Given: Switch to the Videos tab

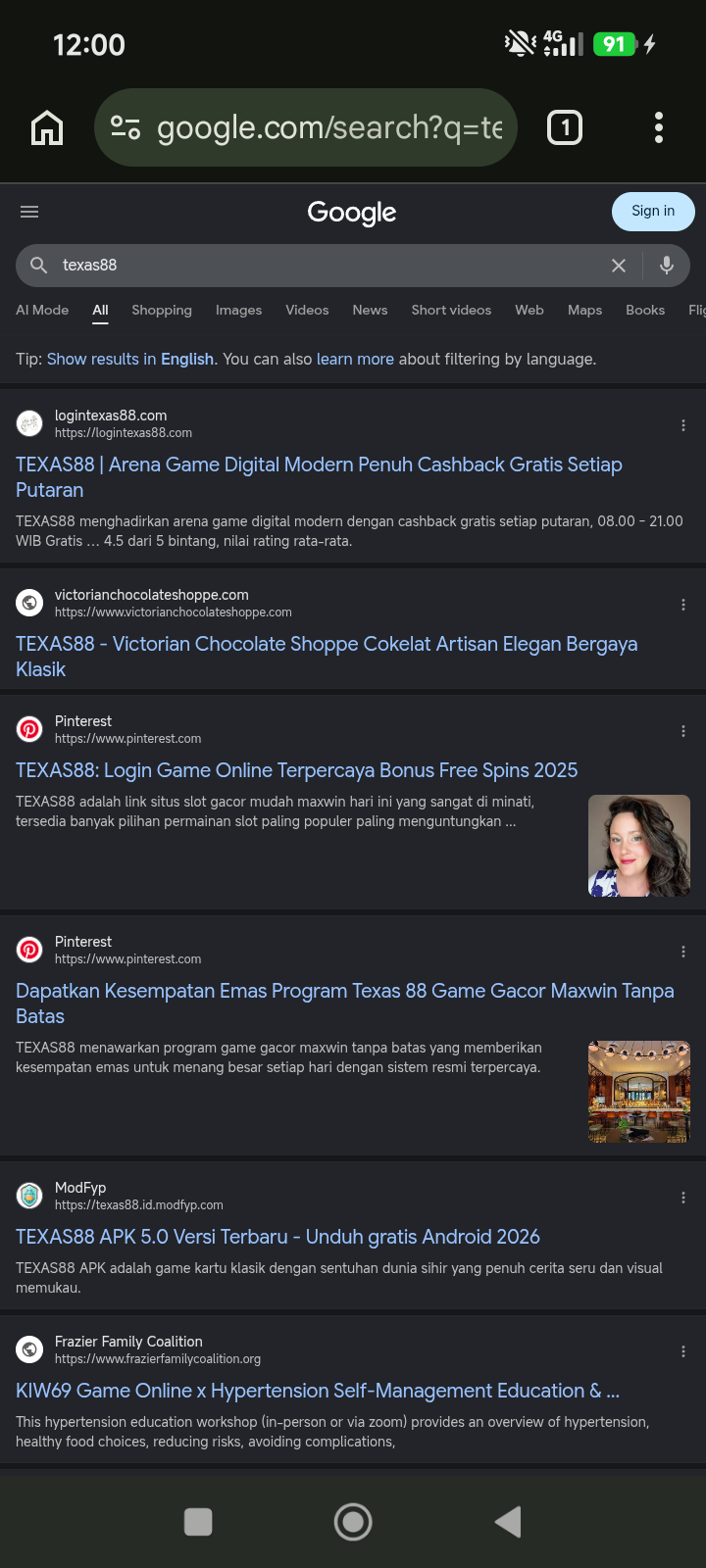Looking at the screenshot, I should click(x=307, y=310).
